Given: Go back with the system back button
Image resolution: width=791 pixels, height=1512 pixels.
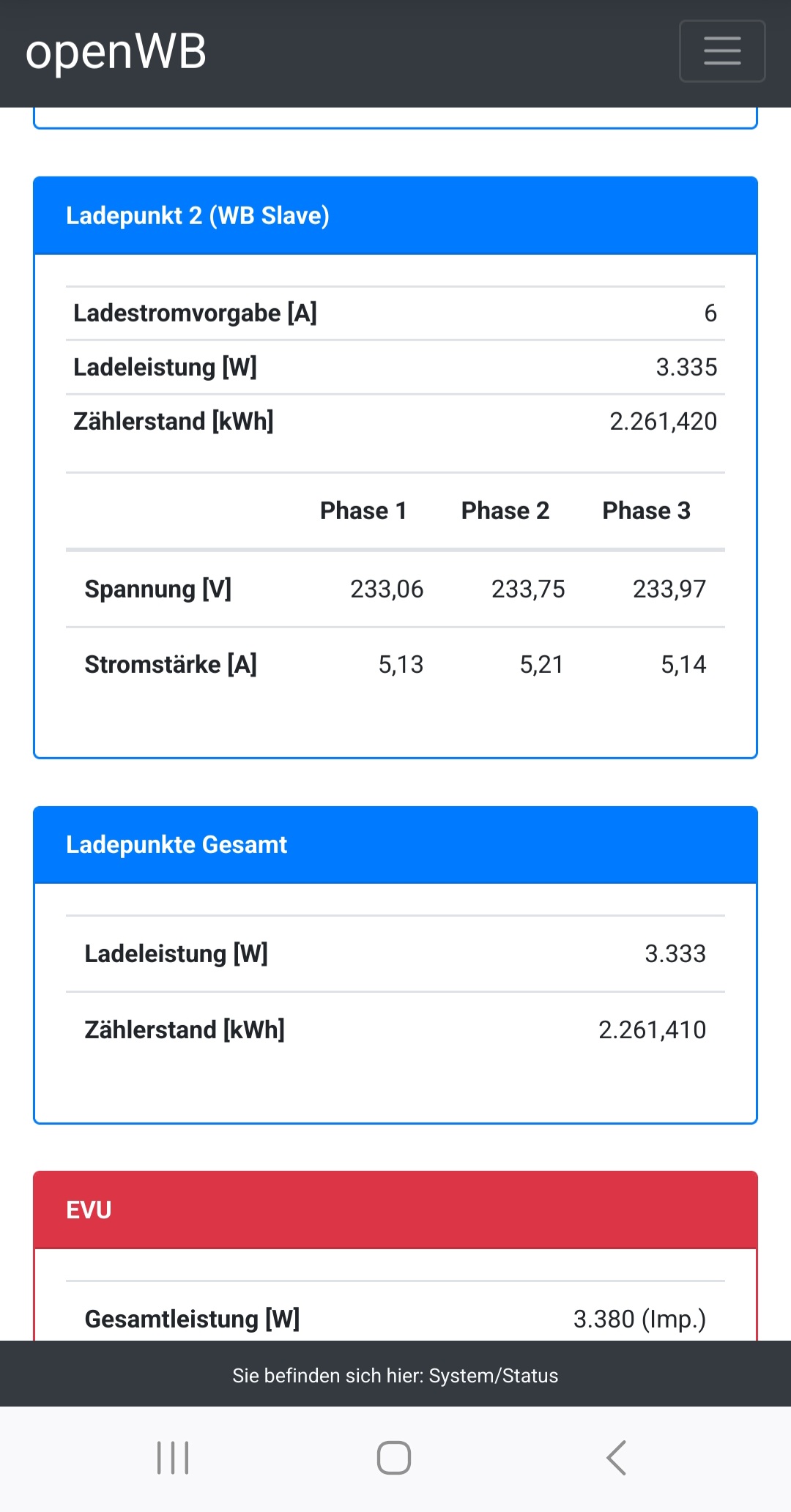Looking at the screenshot, I should tap(616, 1457).
